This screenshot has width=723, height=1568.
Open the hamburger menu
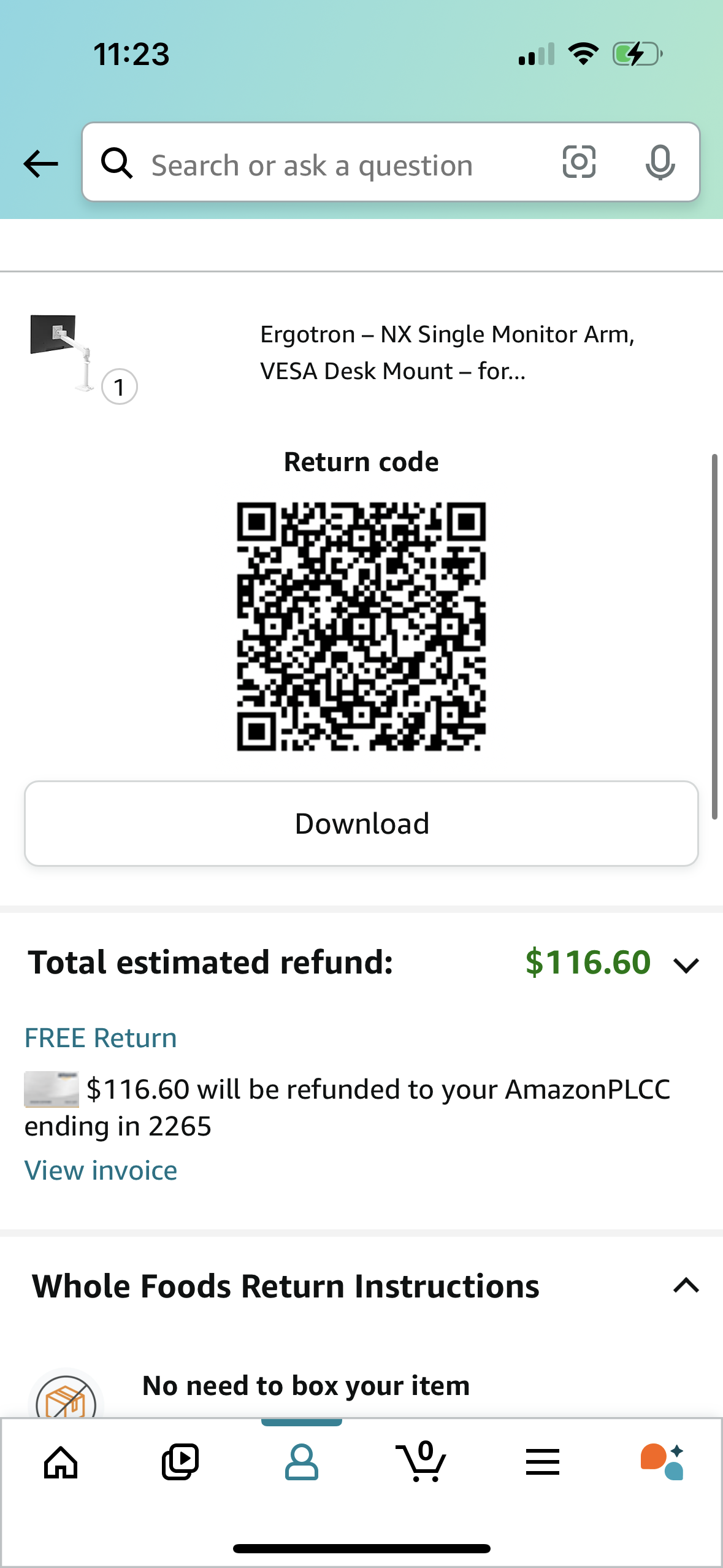click(542, 1461)
